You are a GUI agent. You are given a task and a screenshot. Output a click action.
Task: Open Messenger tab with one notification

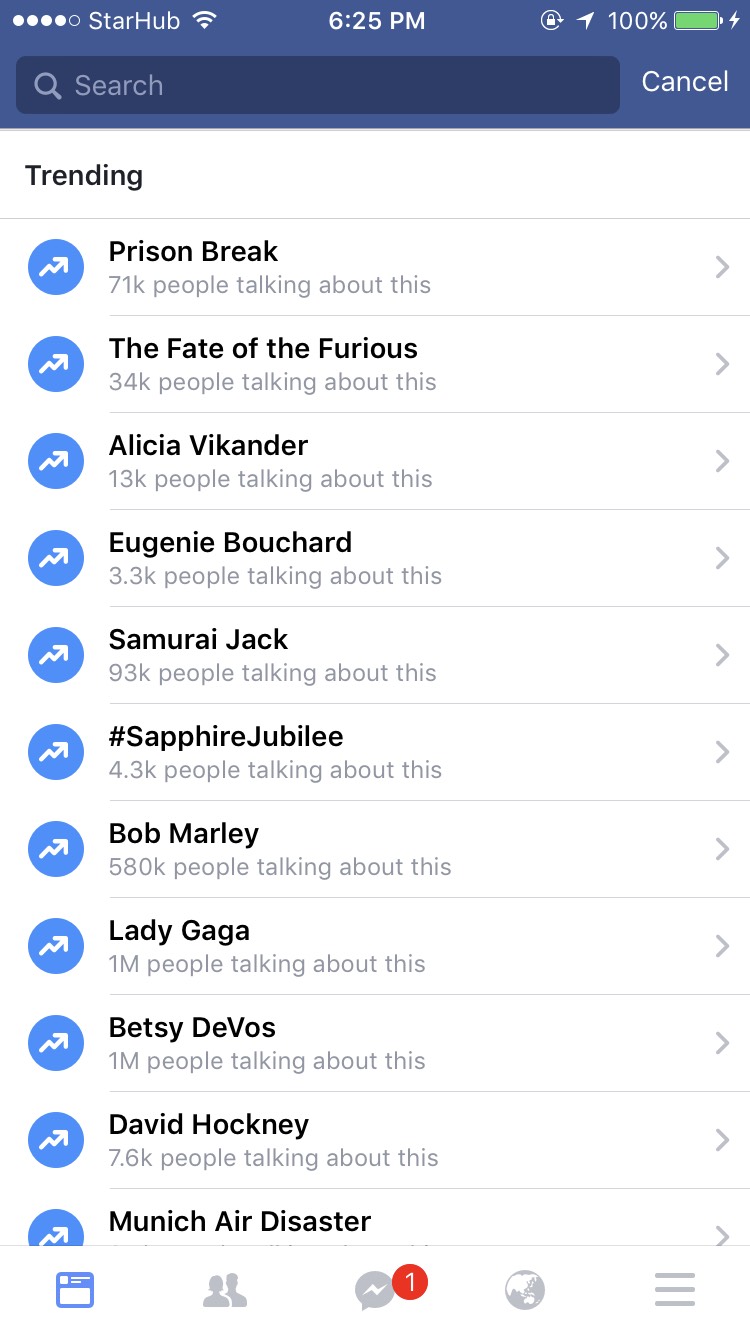click(x=375, y=1290)
